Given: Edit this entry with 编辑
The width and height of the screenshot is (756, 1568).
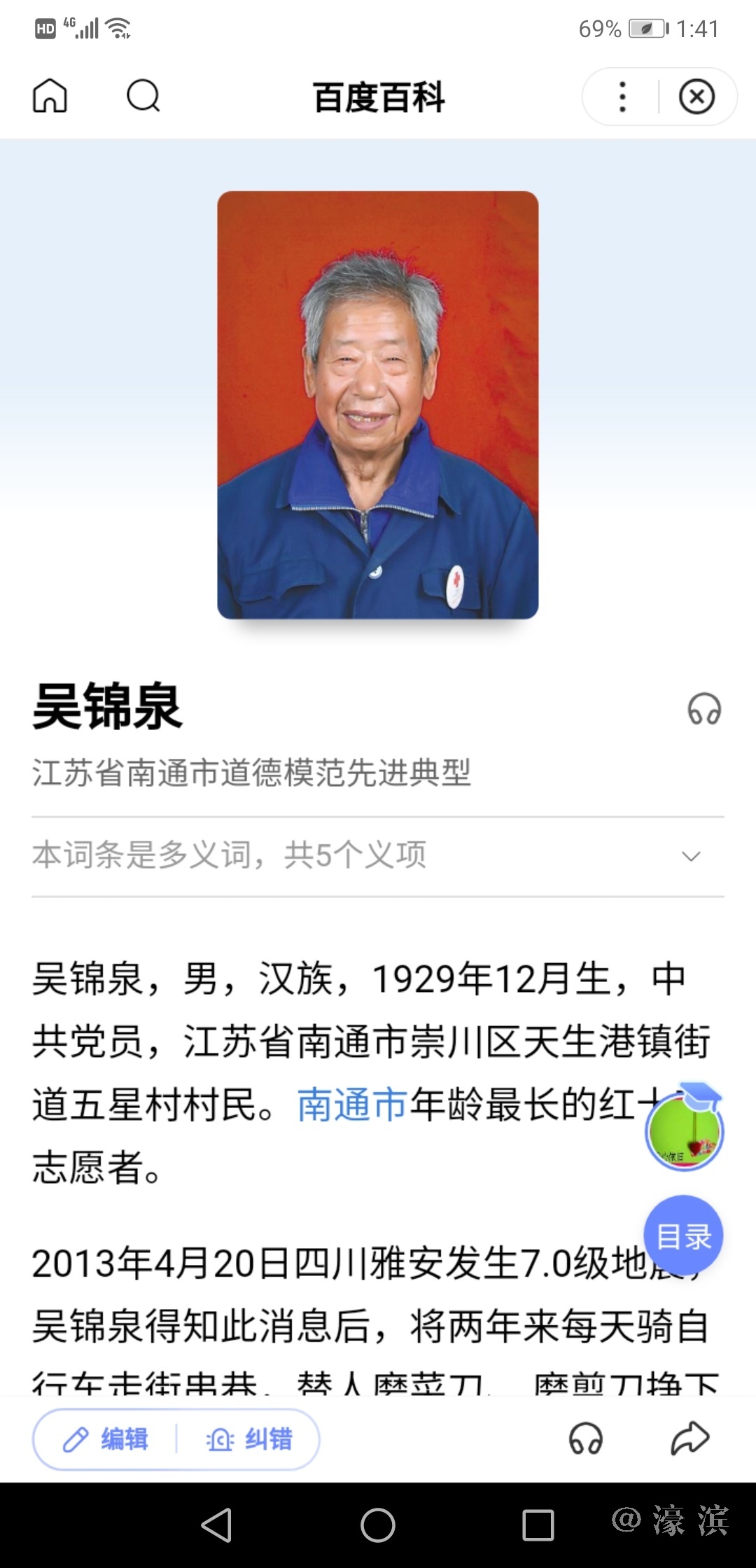Looking at the screenshot, I should [x=106, y=1440].
